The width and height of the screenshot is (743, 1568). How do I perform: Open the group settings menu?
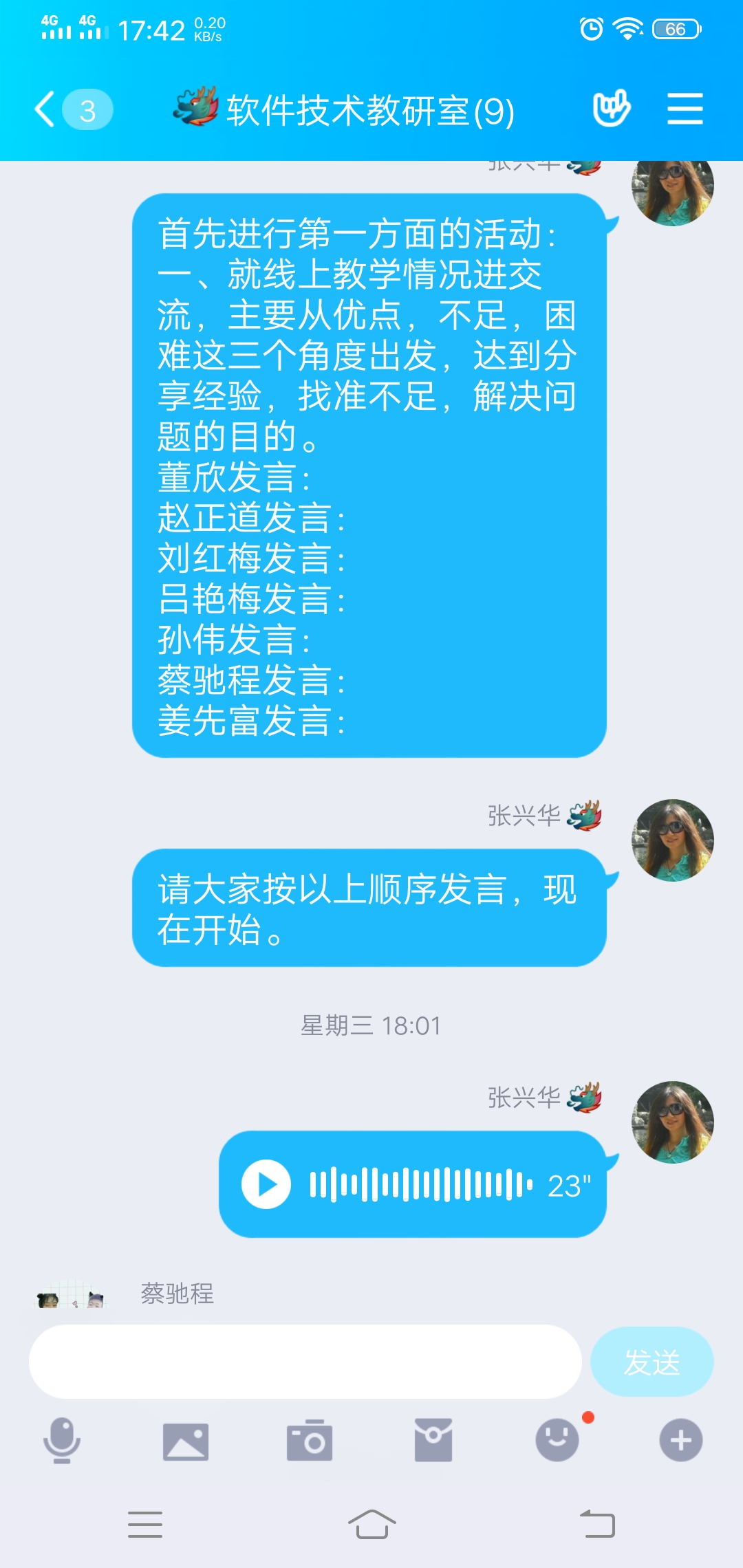[x=685, y=109]
